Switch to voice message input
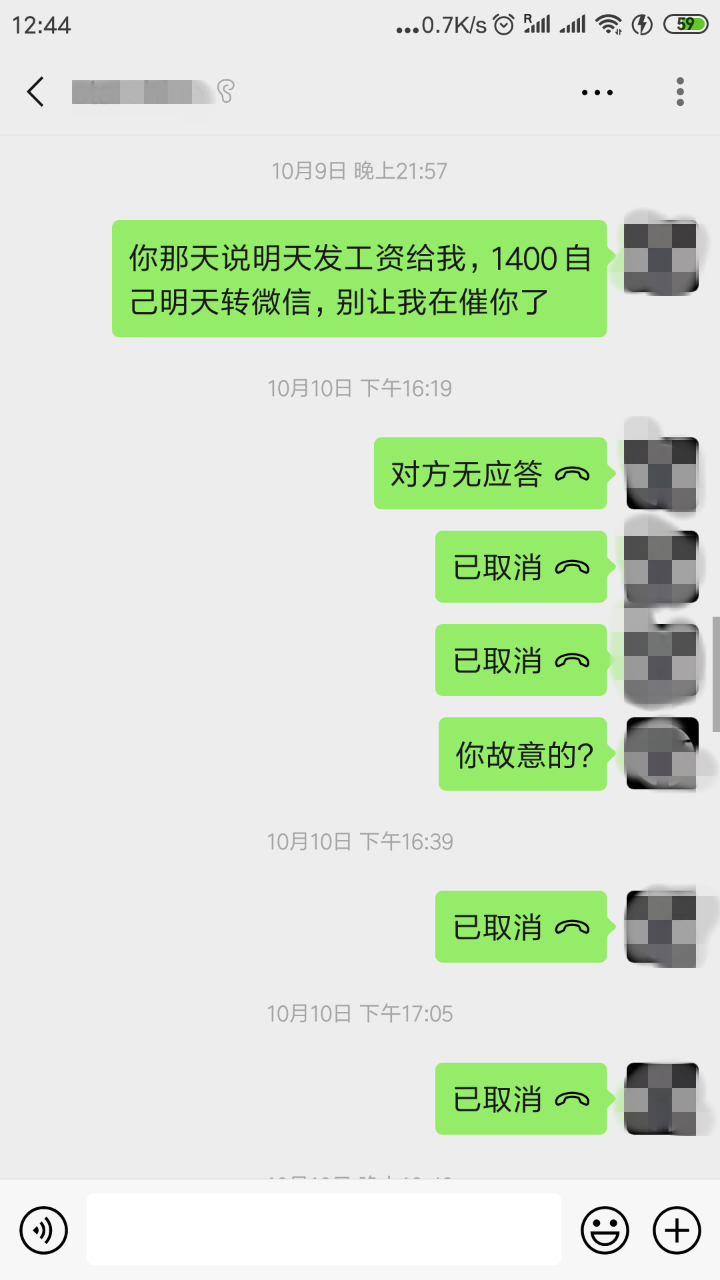 pos(44,1229)
